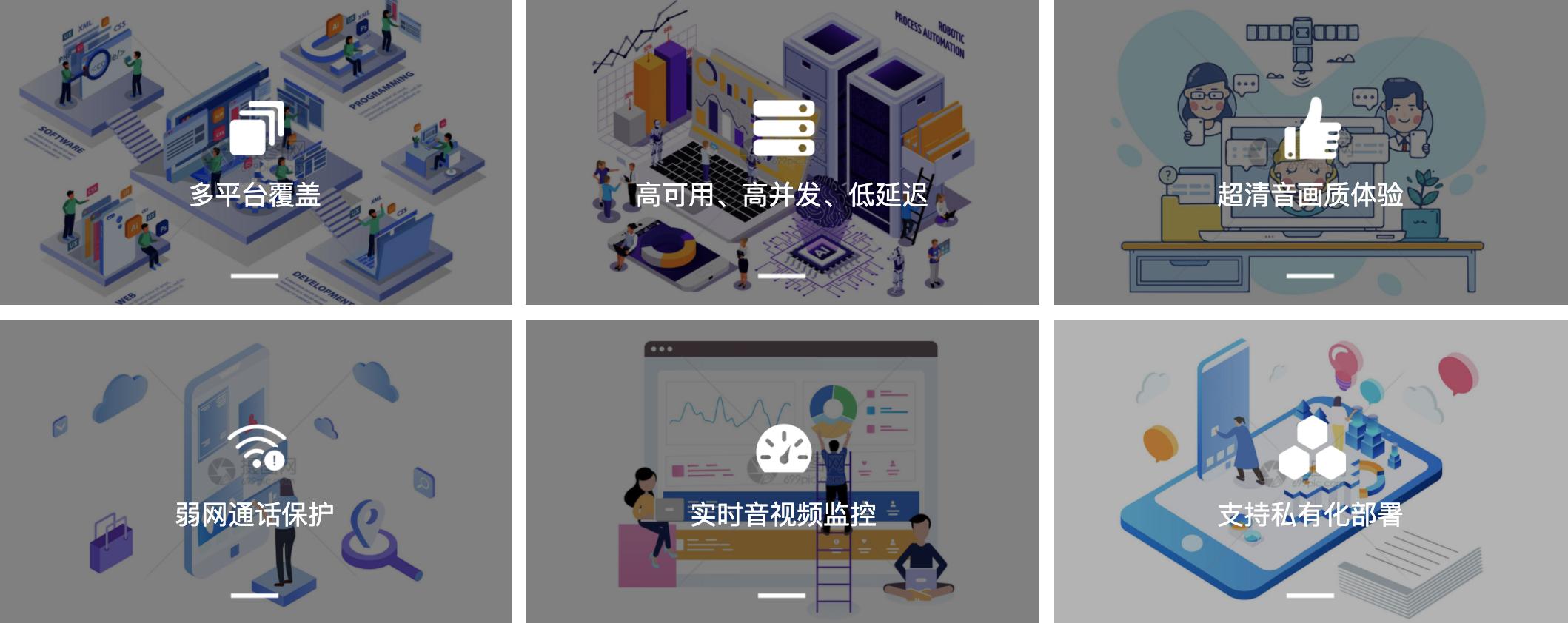This screenshot has height=623, width=1568.
Task: Select the 高可用、高并发、低延迟 card
Action: coord(782,152)
